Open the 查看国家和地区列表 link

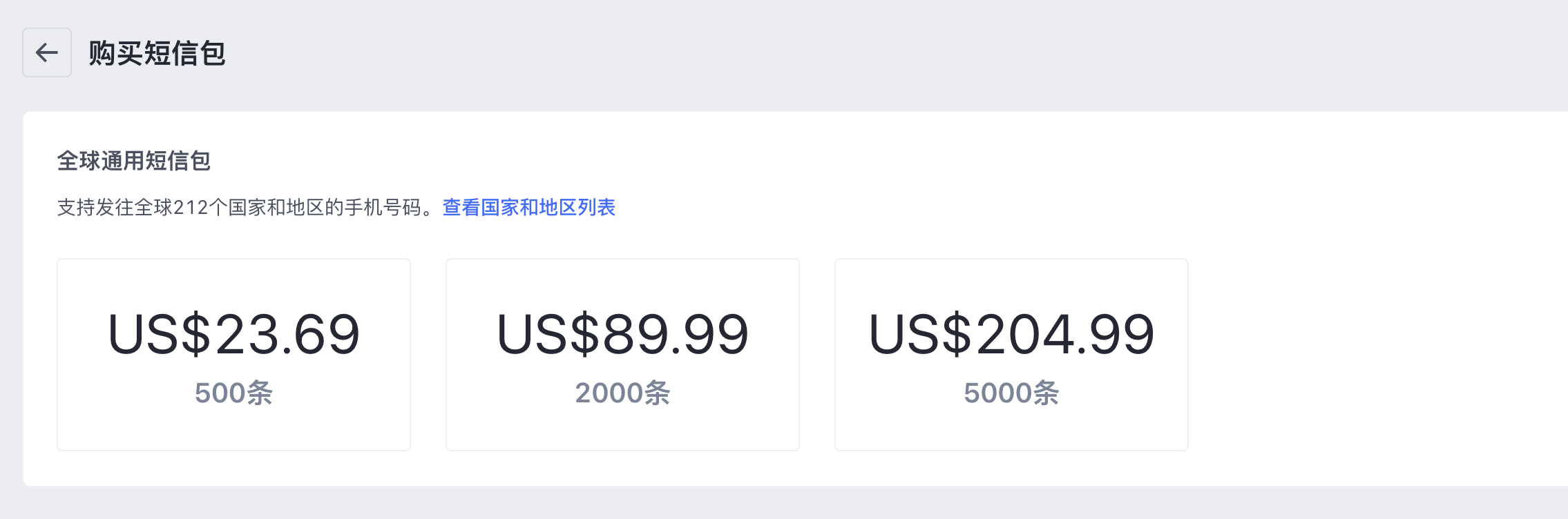528,207
